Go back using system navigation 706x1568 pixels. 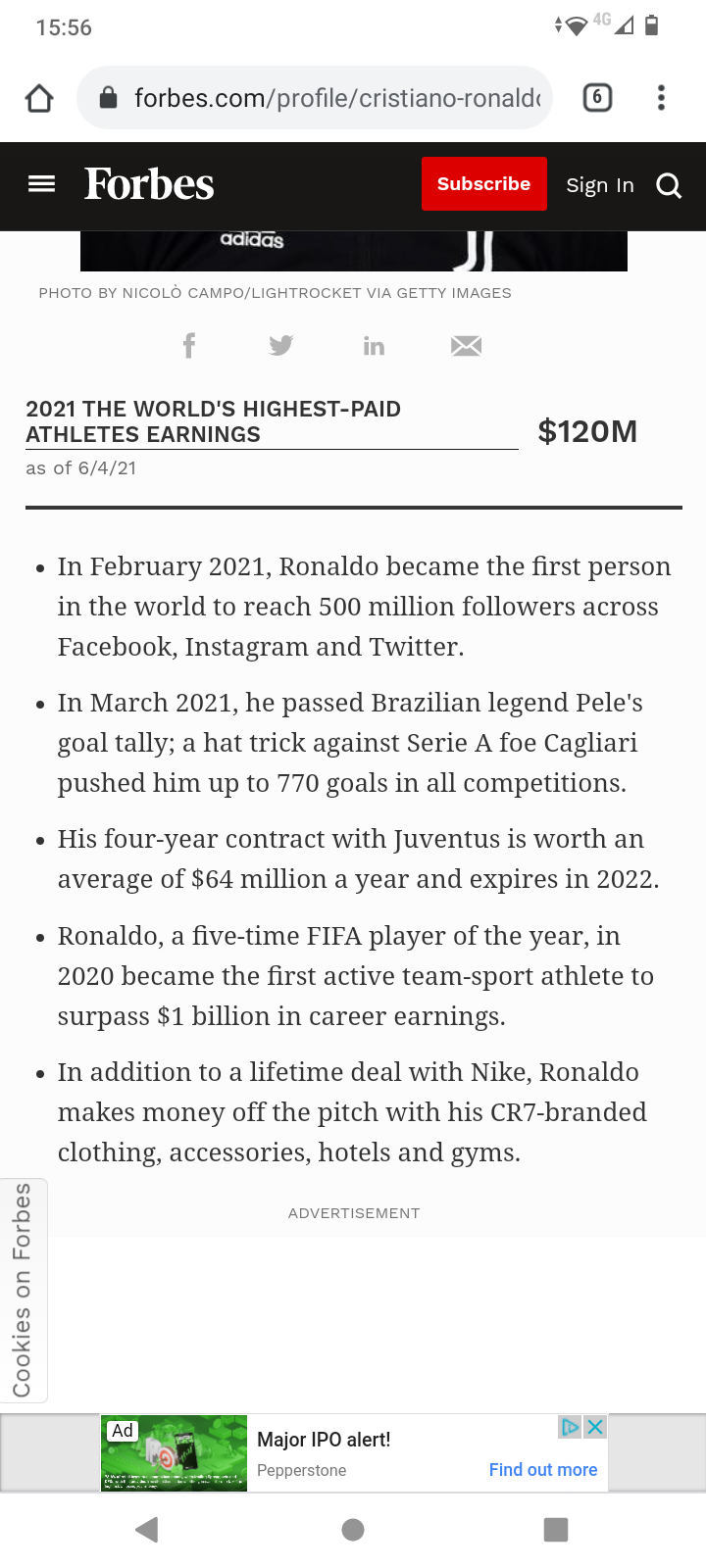(x=147, y=1530)
